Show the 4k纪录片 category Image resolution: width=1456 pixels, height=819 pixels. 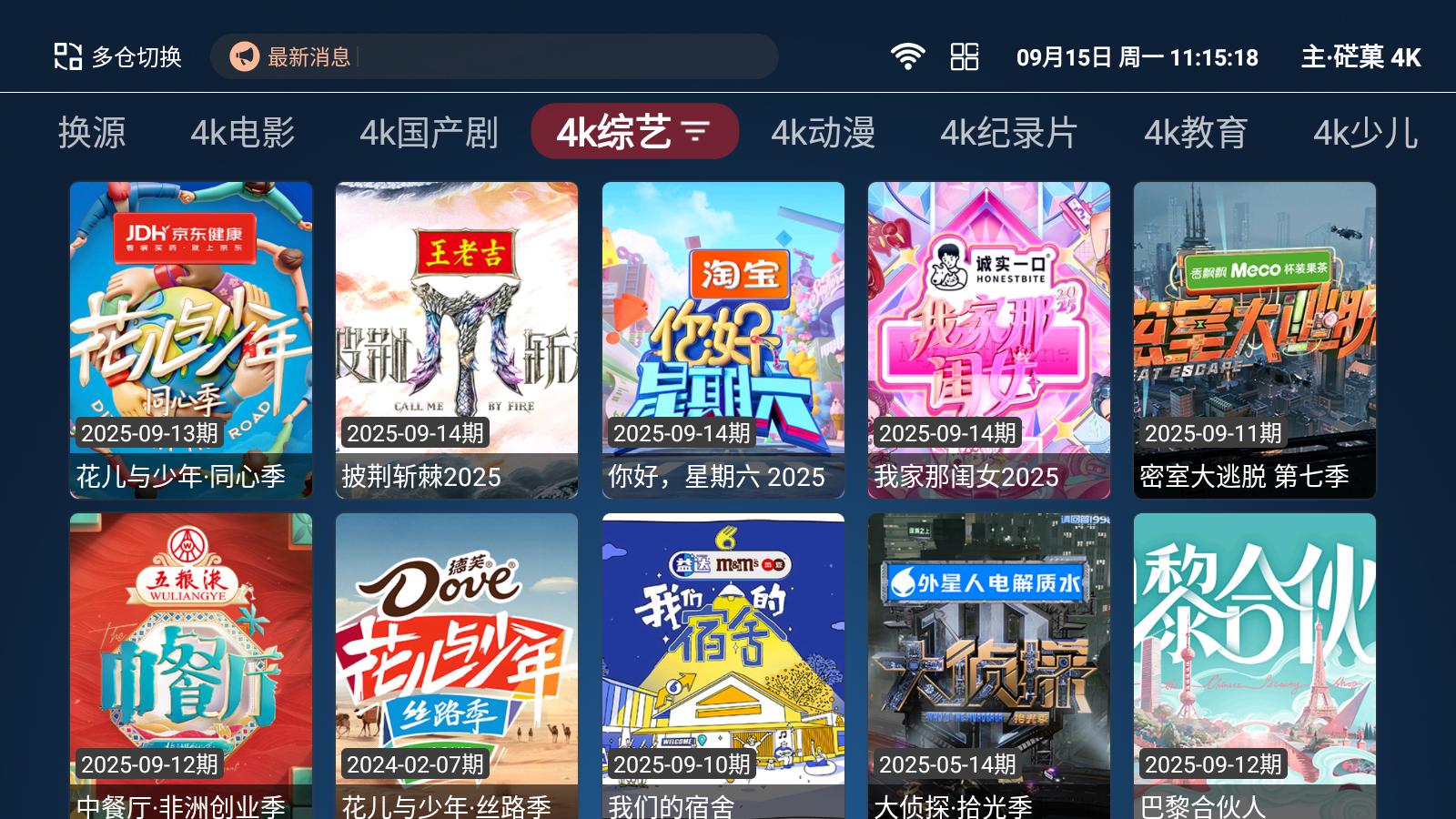pos(1008,133)
